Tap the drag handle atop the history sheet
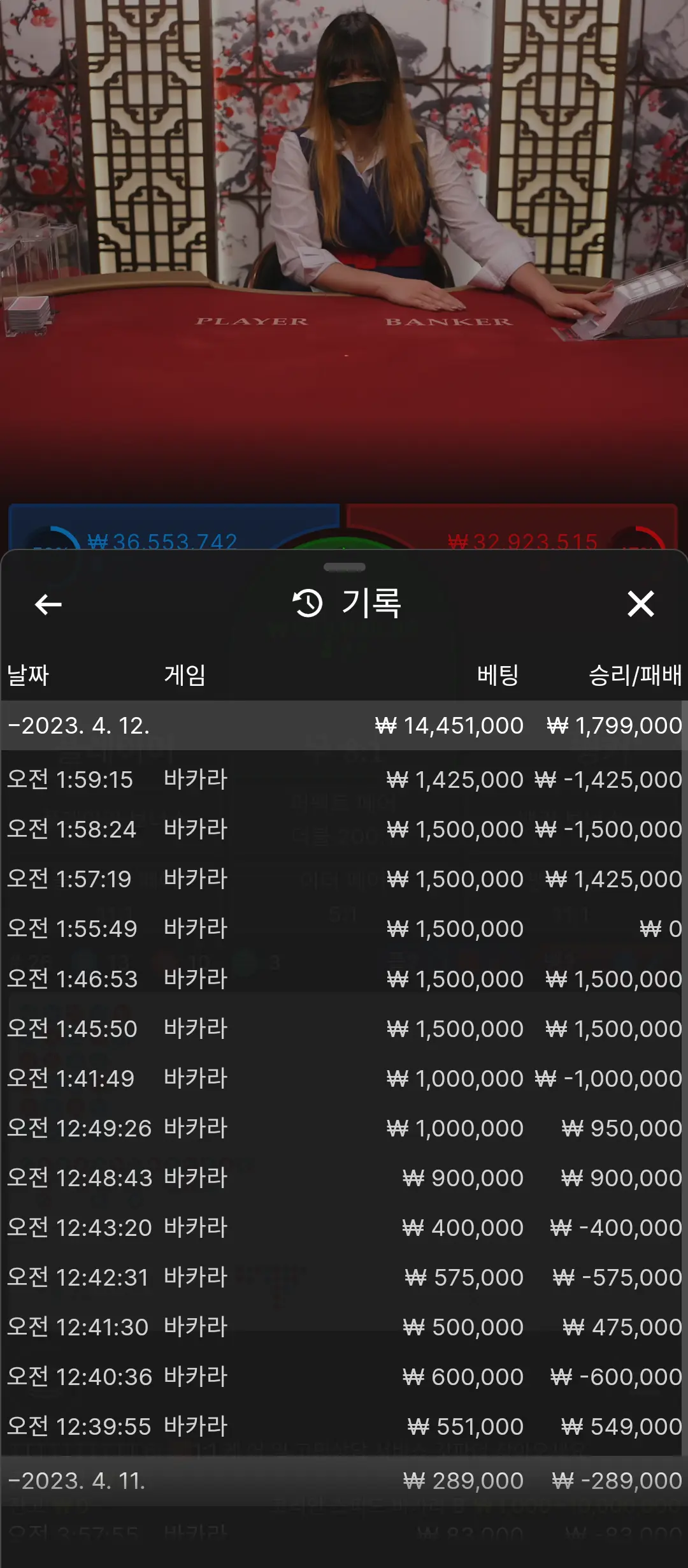Image resolution: width=688 pixels, height=1568 pixels. click(344, 567)
